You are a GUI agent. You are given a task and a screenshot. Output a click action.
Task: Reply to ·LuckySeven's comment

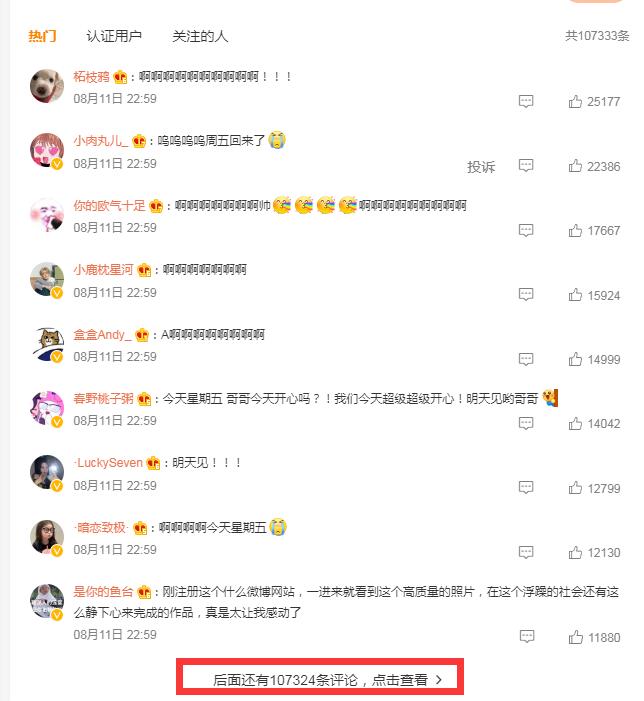pos(526,488)
